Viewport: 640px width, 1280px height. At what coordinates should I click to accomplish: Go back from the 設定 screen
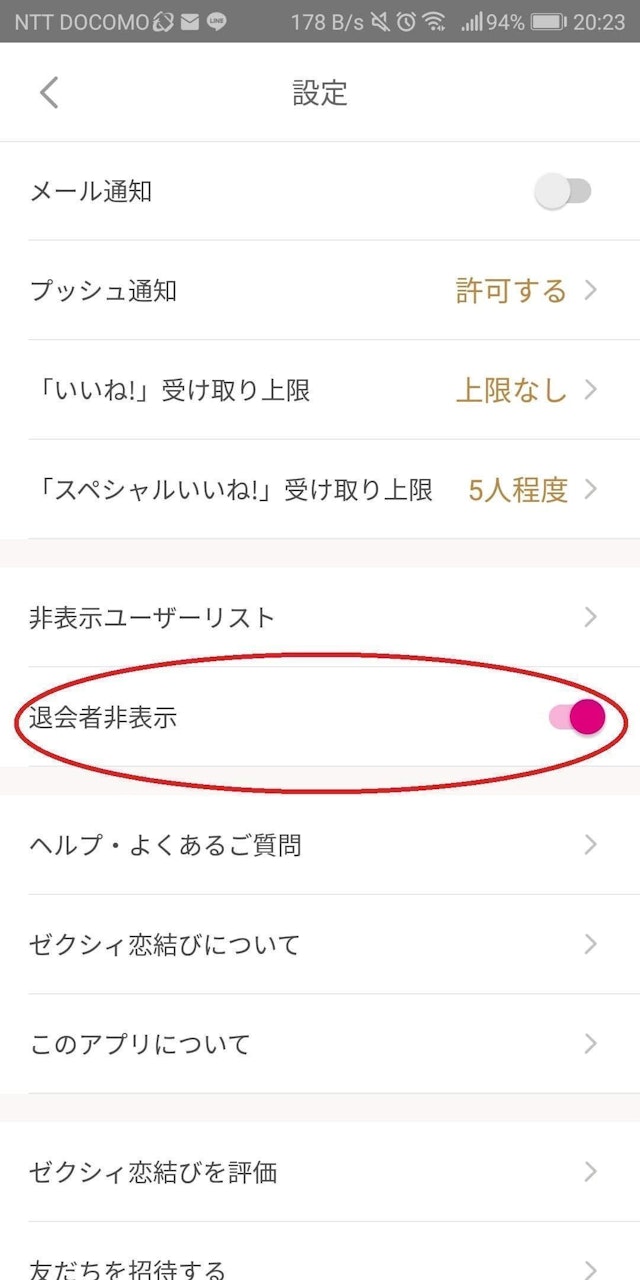point(49,93)
